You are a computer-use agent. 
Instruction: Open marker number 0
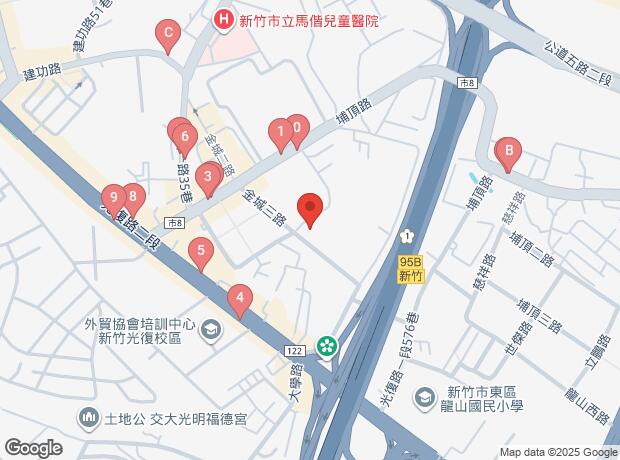pos(296,127)
